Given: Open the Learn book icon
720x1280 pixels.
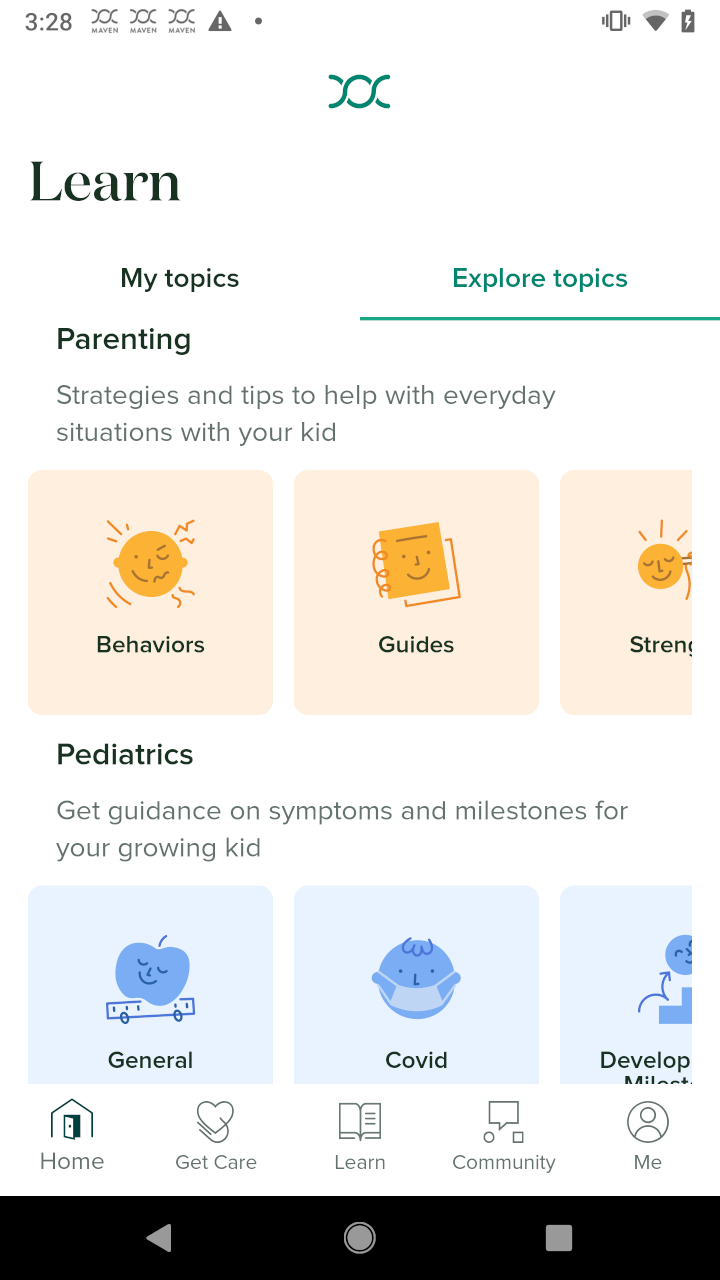Looking at the screenshot, I should coord(360,1120).
